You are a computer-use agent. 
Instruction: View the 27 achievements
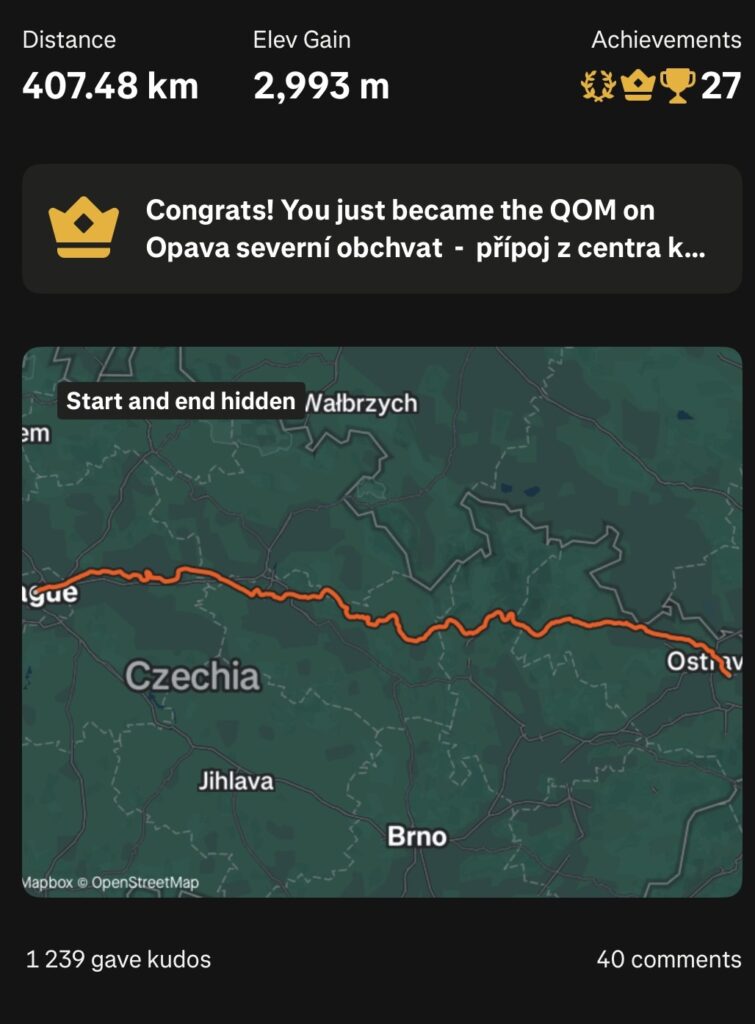point(662,86)
